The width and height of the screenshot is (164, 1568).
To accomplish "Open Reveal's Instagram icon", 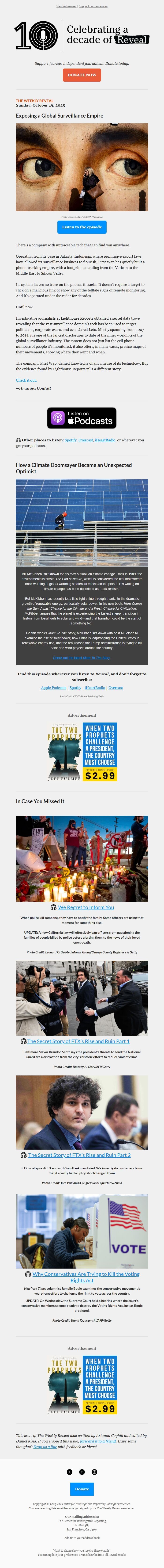I will coord(94,1472).
